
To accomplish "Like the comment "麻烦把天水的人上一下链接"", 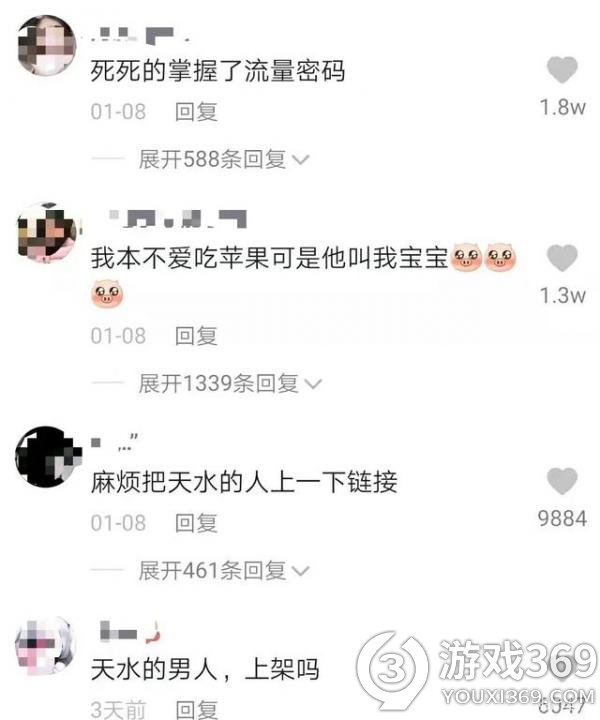I will (563, 481).
